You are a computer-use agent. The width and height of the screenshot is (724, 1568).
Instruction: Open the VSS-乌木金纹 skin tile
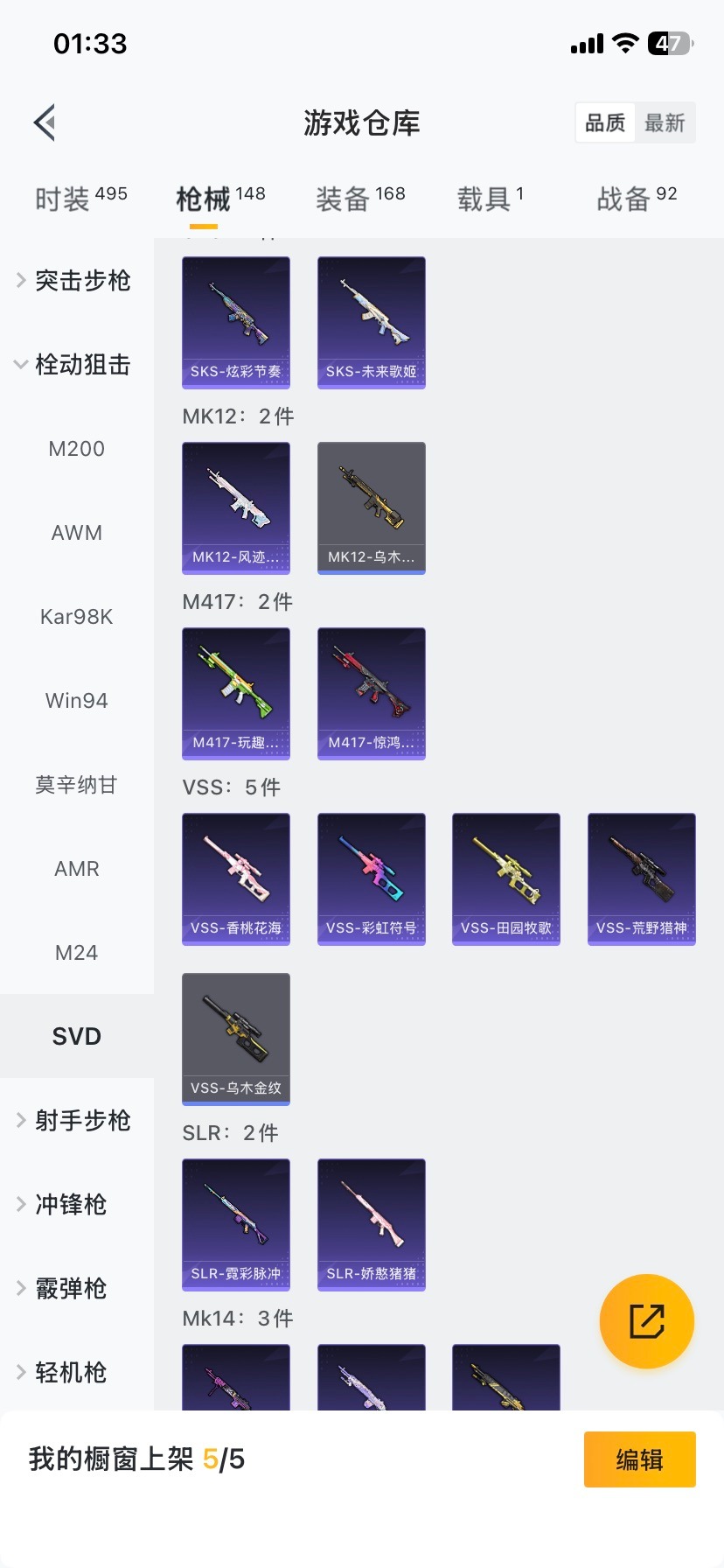(x=236, y=1039)
